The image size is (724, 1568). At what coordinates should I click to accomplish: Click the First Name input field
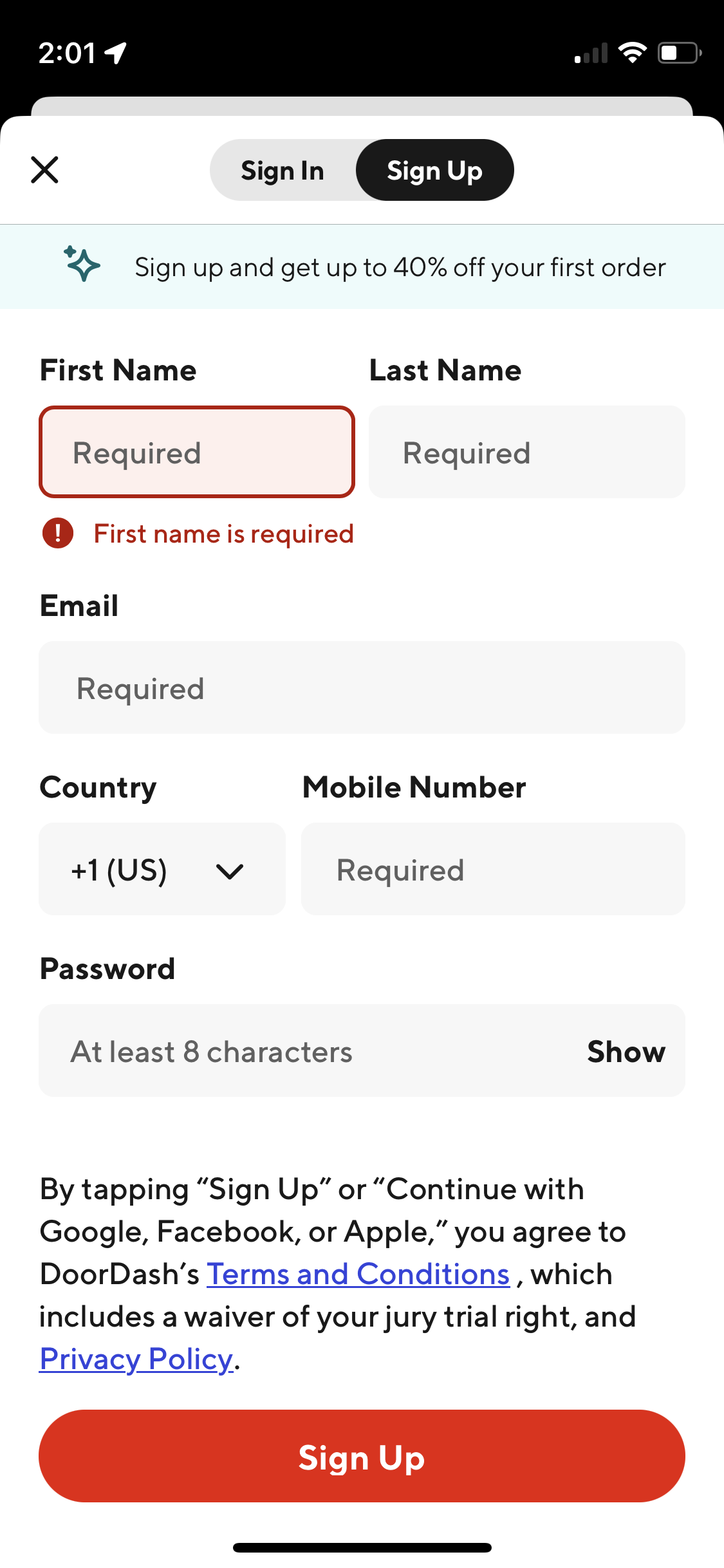[197, 452]
